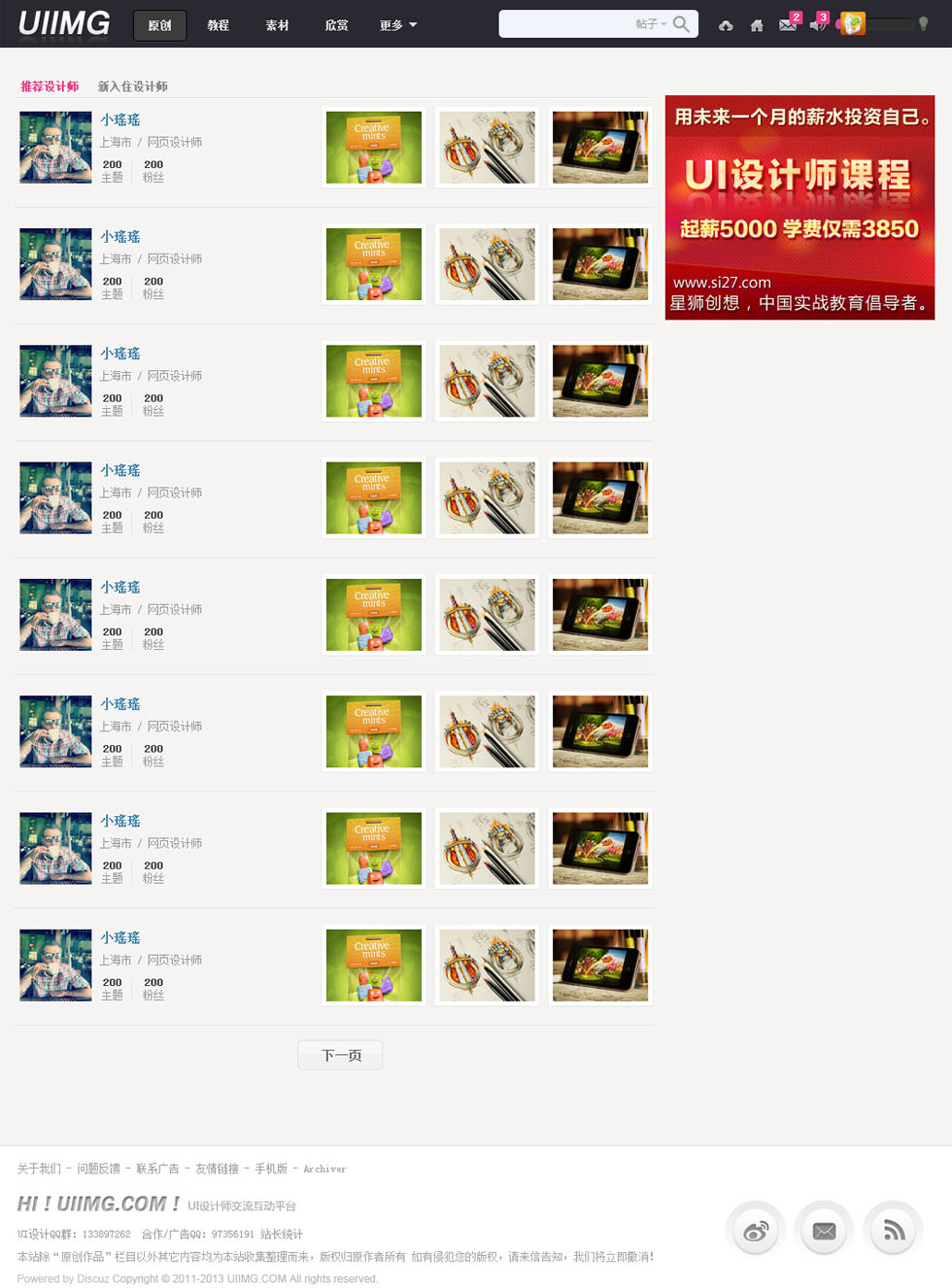Switch to 新入住设计师 tab
The height and width of the screenshot is (1288, 952).
[132, 86]
